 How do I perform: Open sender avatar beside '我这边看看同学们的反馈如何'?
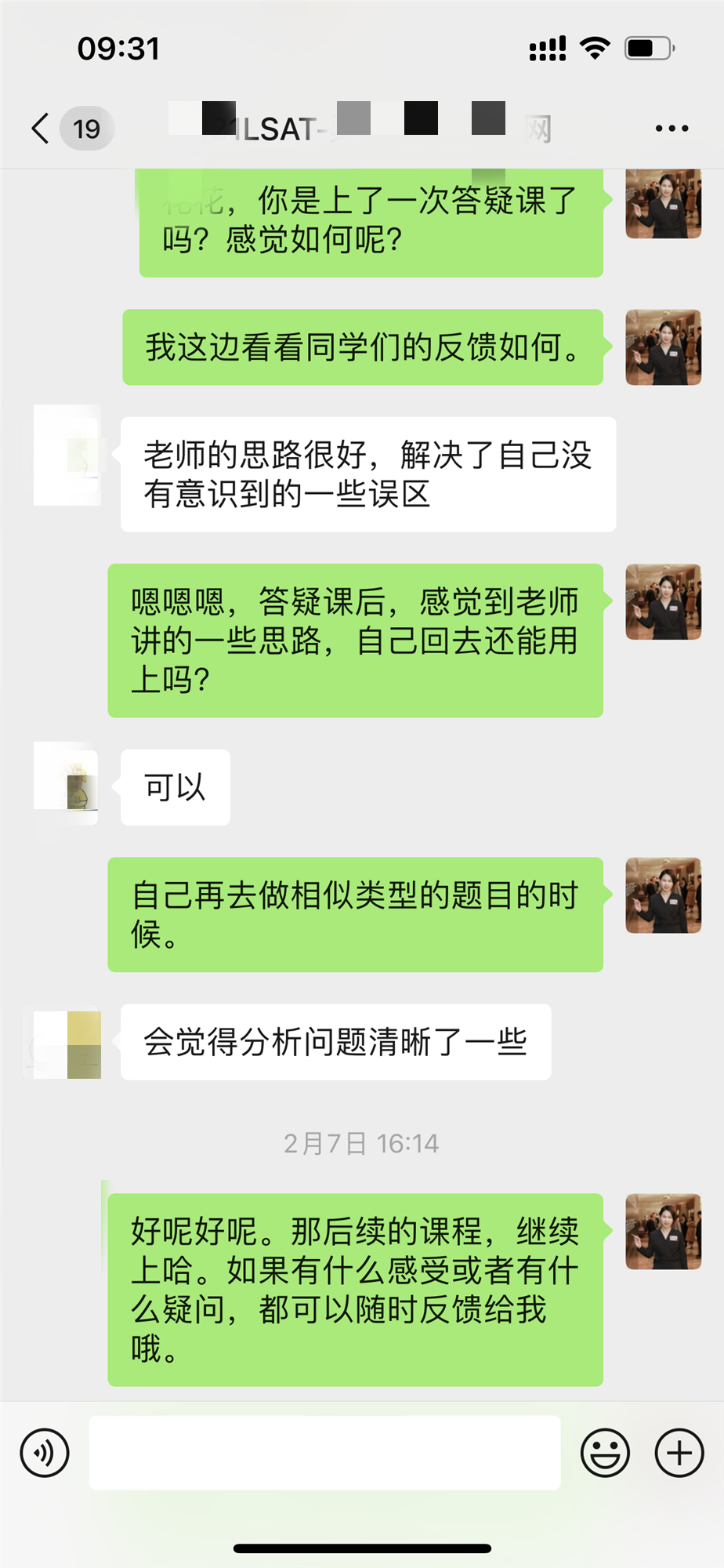click(x=663, y=347)
